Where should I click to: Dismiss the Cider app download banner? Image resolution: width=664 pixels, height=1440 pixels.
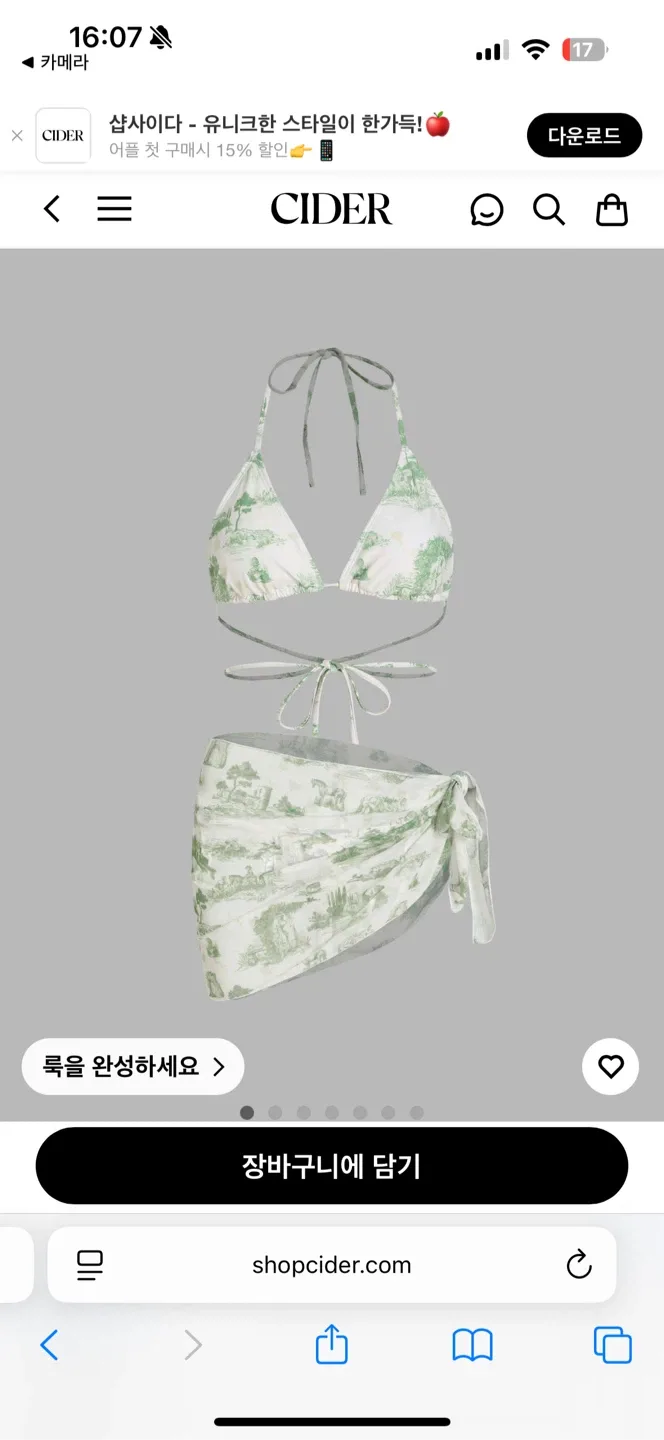(17, 136)
